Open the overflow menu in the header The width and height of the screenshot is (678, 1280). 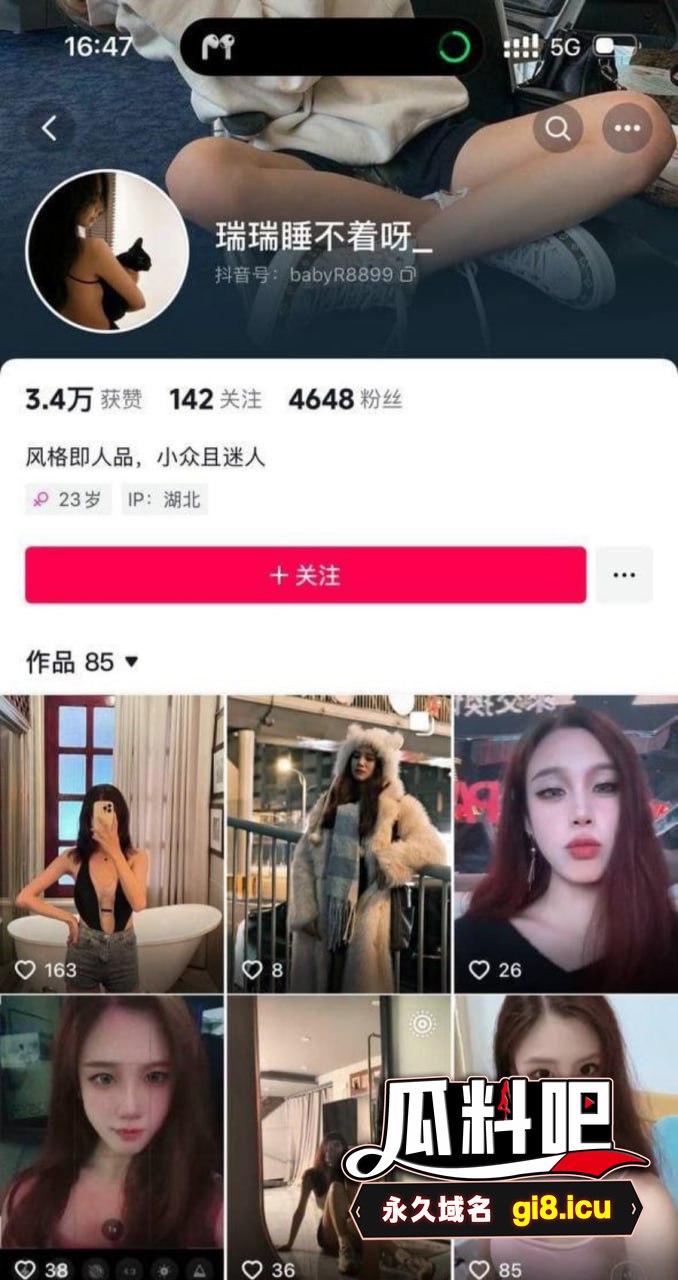pos(627,129)
